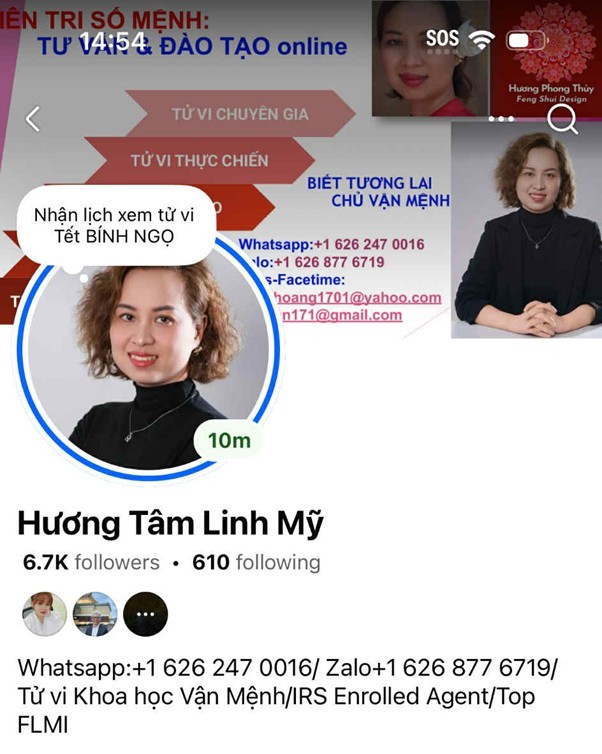Open the three-dot profile options menu
The width and height of the screenshot is (602, 754).
[501, 119]
